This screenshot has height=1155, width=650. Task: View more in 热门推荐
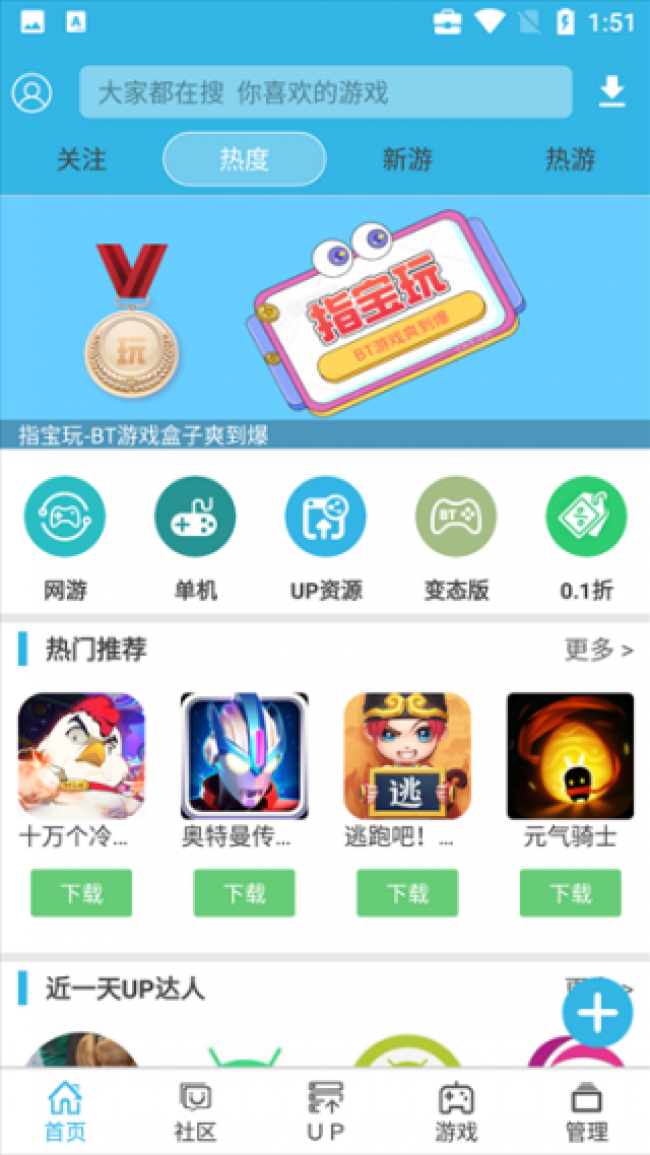pyautogui.click(x=598, y=650)
